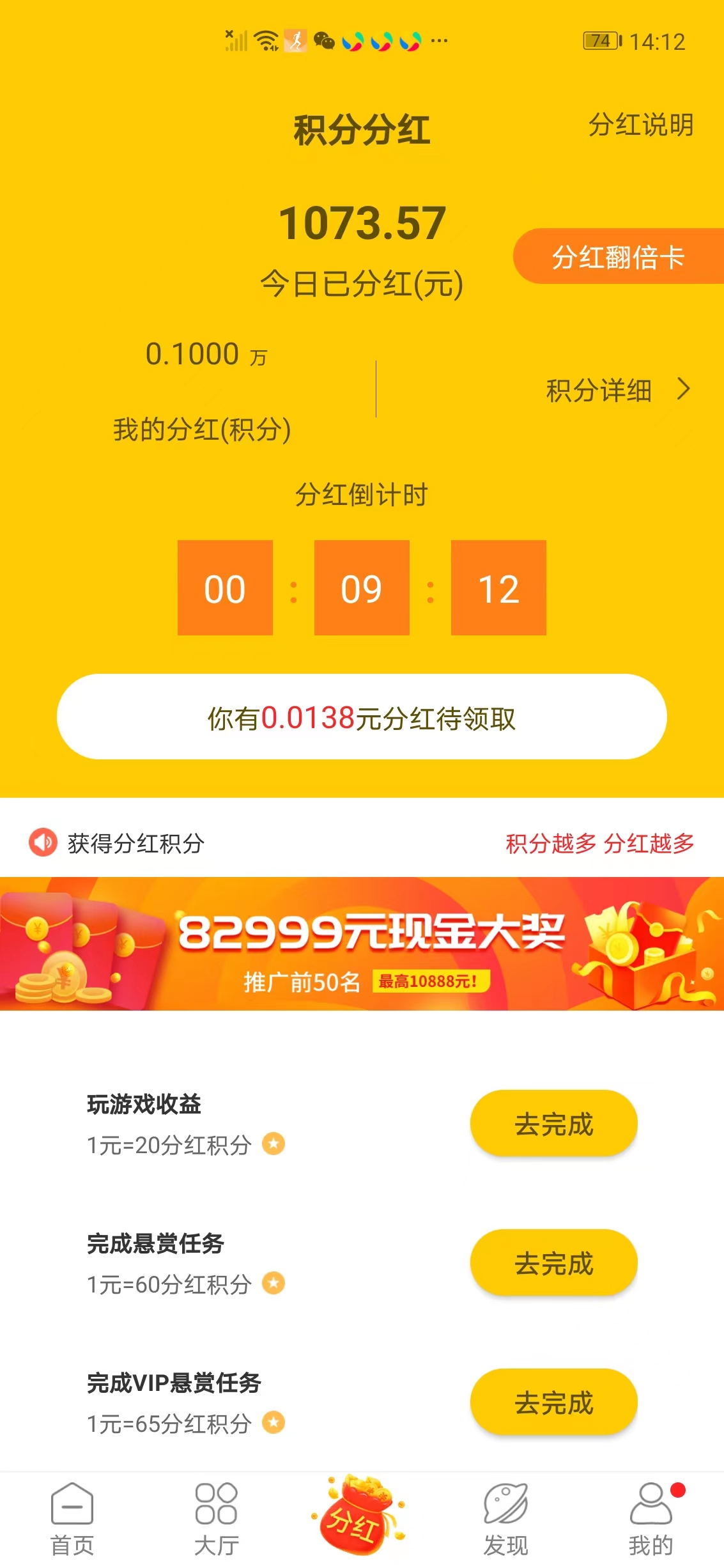The height and width of the screenshot is (1568, 724).
Task: Expand the 分红翻倍卡 panel
Action: coord(617,258)
